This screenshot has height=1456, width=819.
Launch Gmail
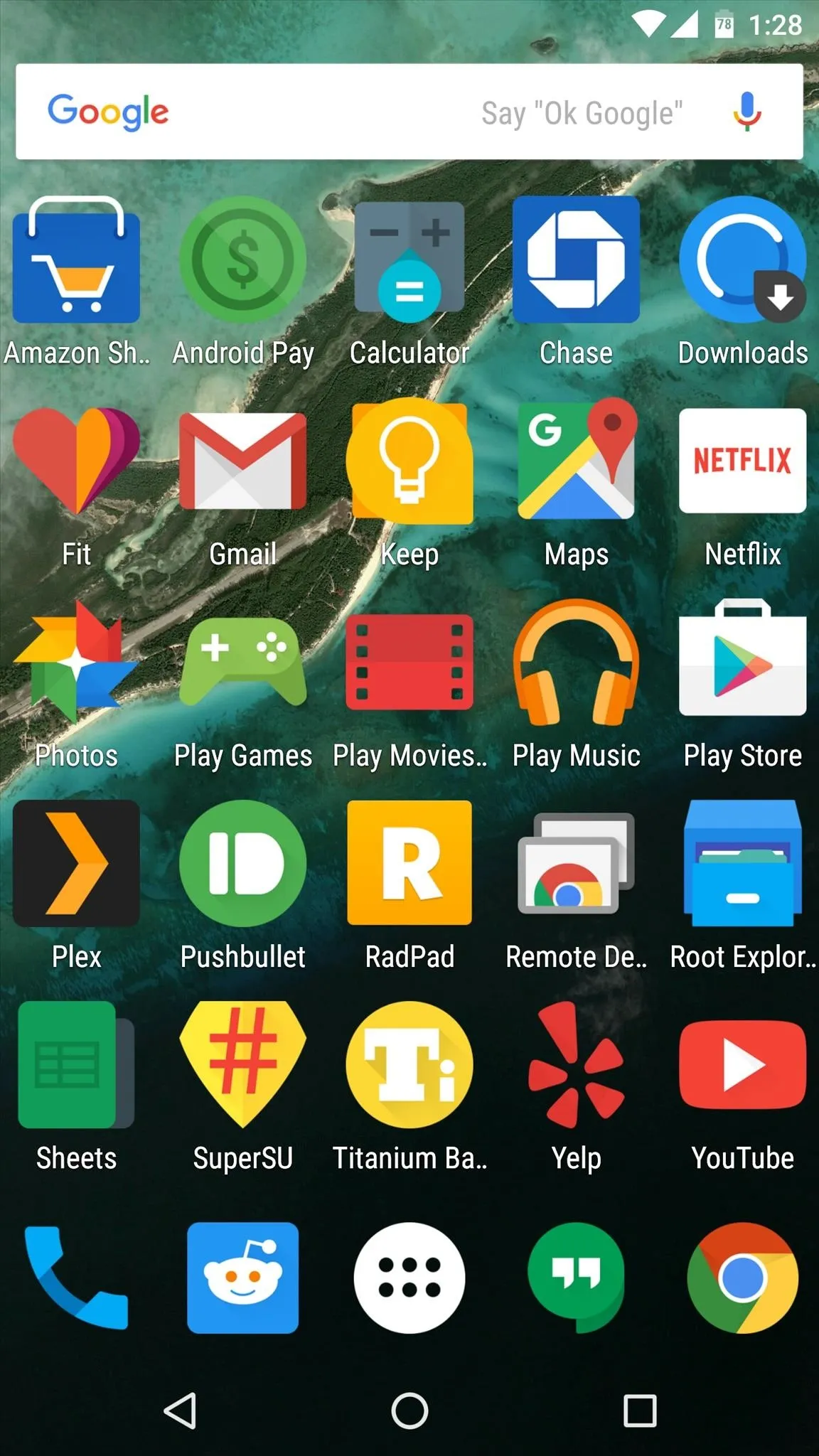243,462
